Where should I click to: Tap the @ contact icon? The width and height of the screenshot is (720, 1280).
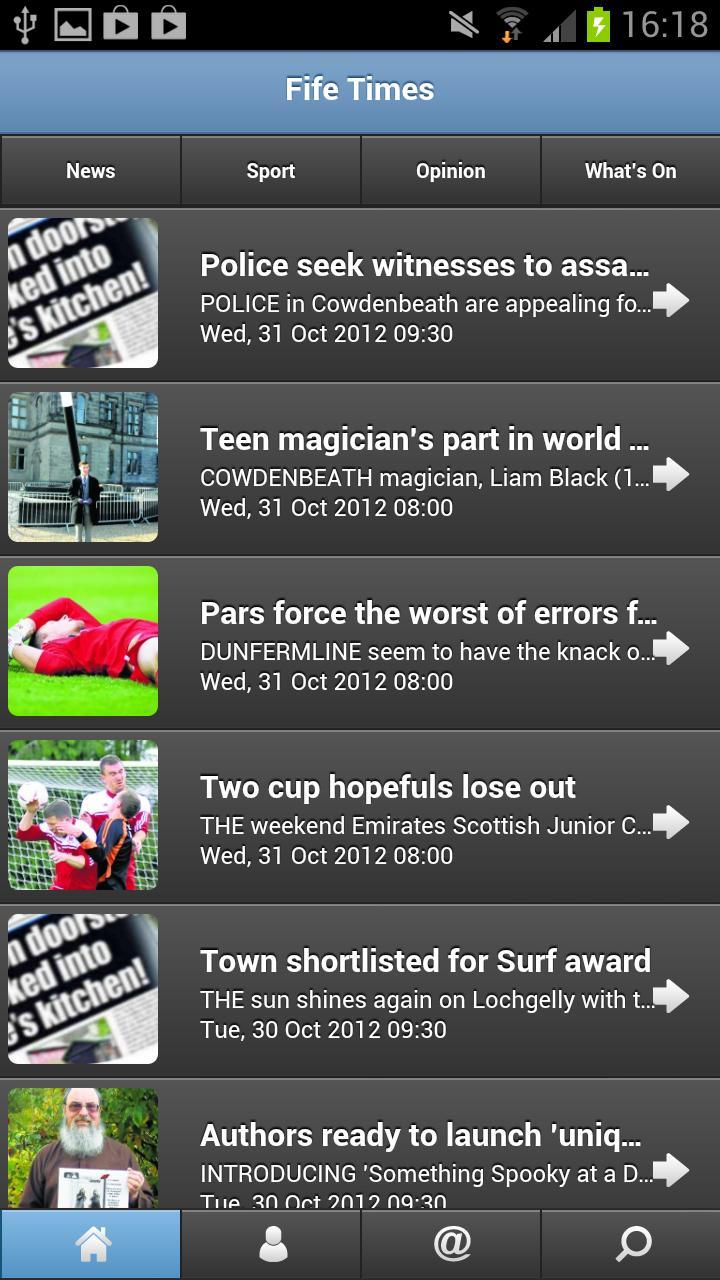(x=450, y=1243)
